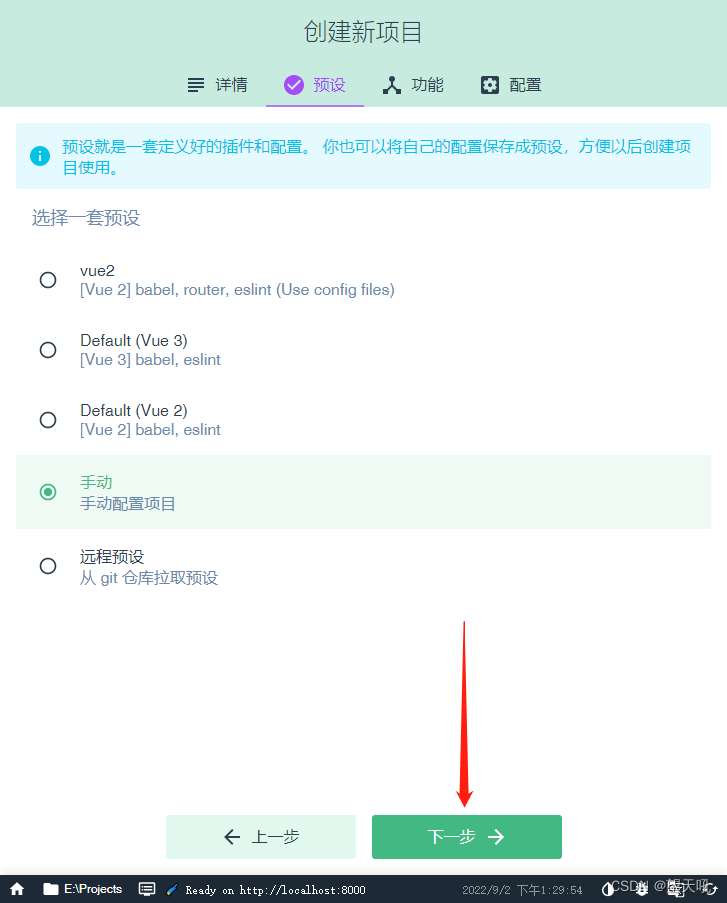This screenshot has height=903, width=727.
Task: Click the terminal status icon beside Ready
Action: coord(147,888)
